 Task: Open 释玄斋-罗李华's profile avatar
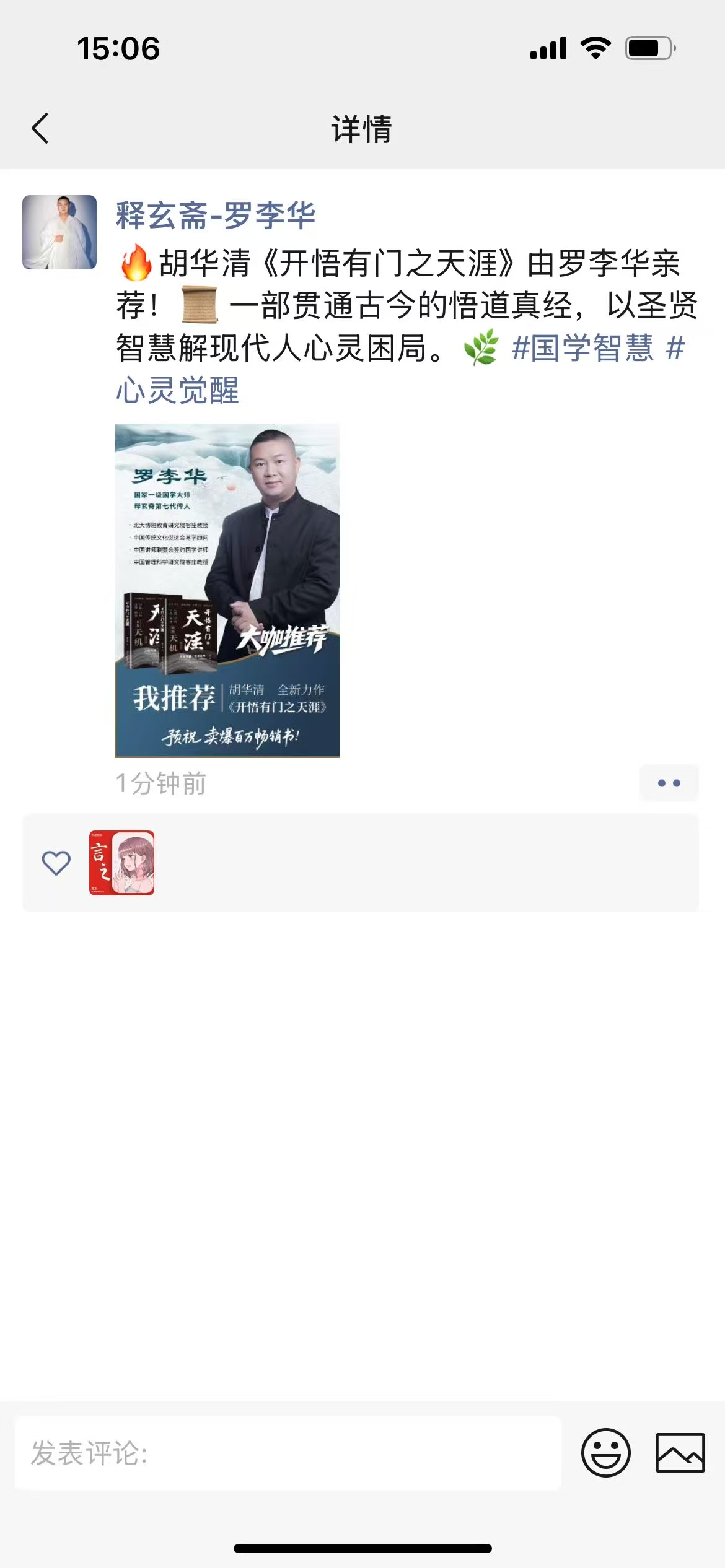(59, 232)
